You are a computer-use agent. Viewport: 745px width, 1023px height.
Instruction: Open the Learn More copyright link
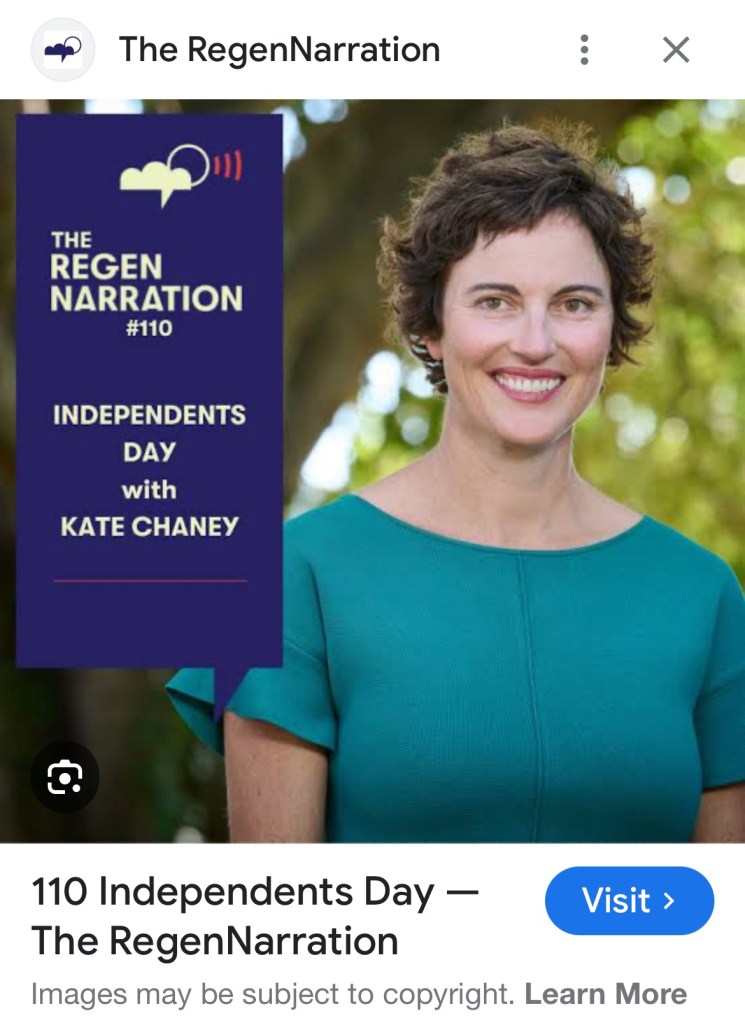coord(605,994)
